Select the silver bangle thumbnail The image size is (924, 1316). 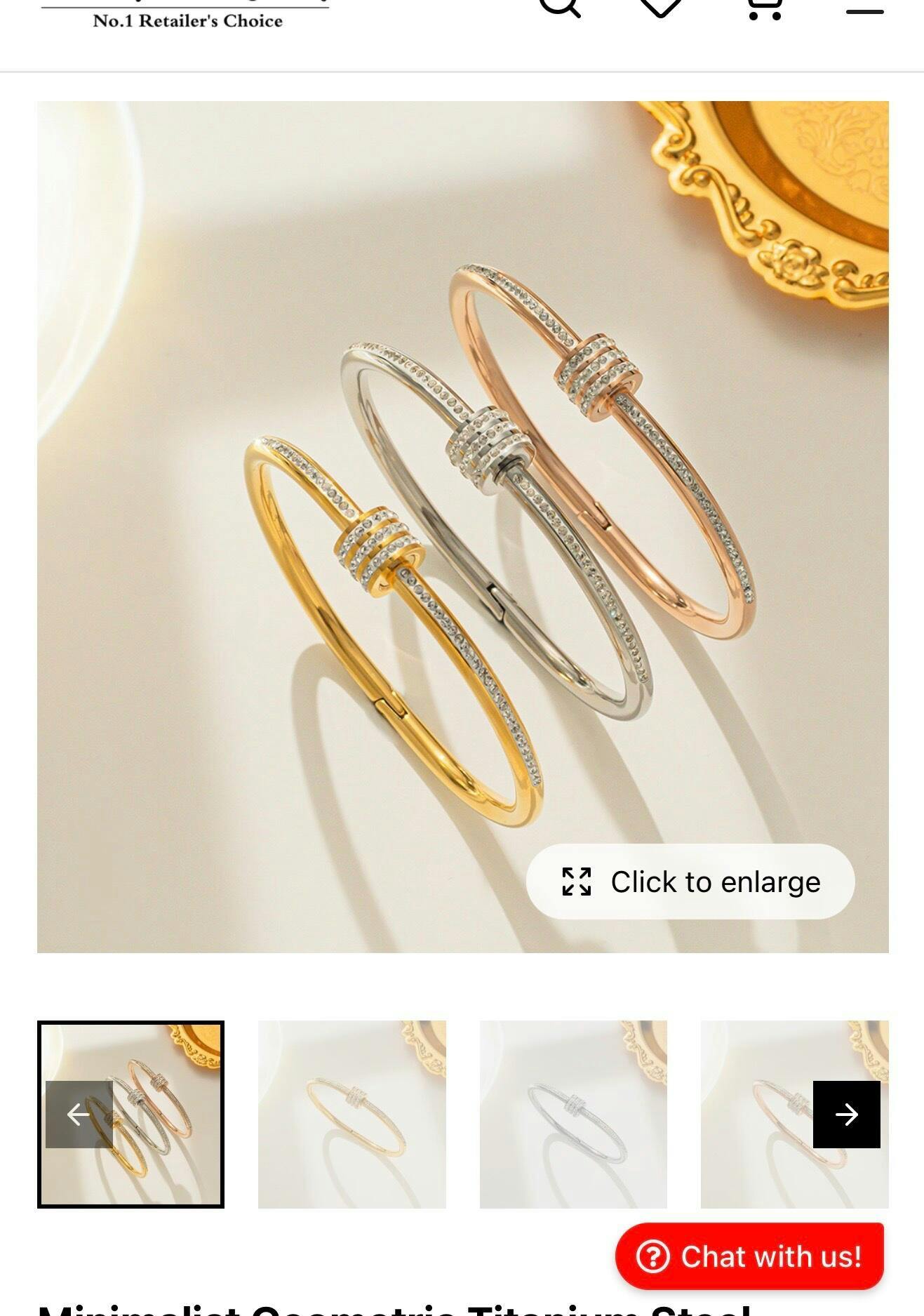[x=573, y=1115]
